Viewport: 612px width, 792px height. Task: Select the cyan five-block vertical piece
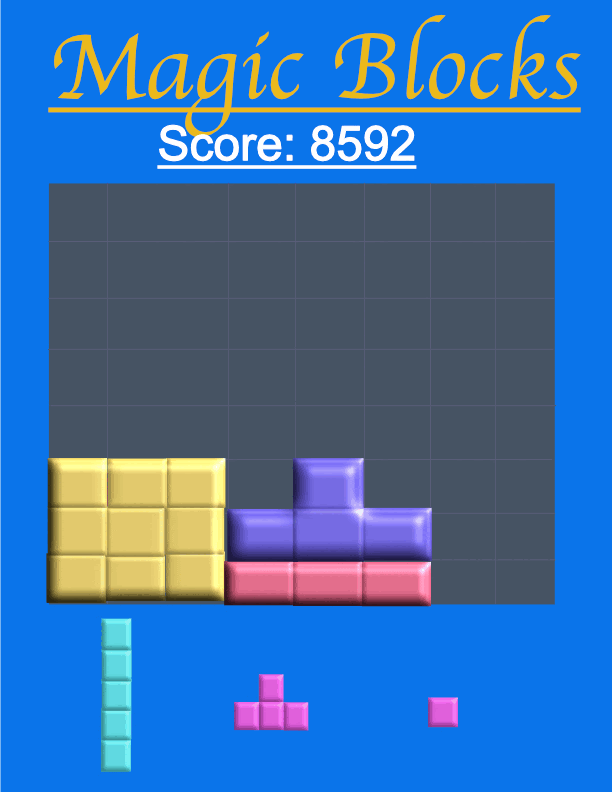pyautogui.click(x=116, y=695)
